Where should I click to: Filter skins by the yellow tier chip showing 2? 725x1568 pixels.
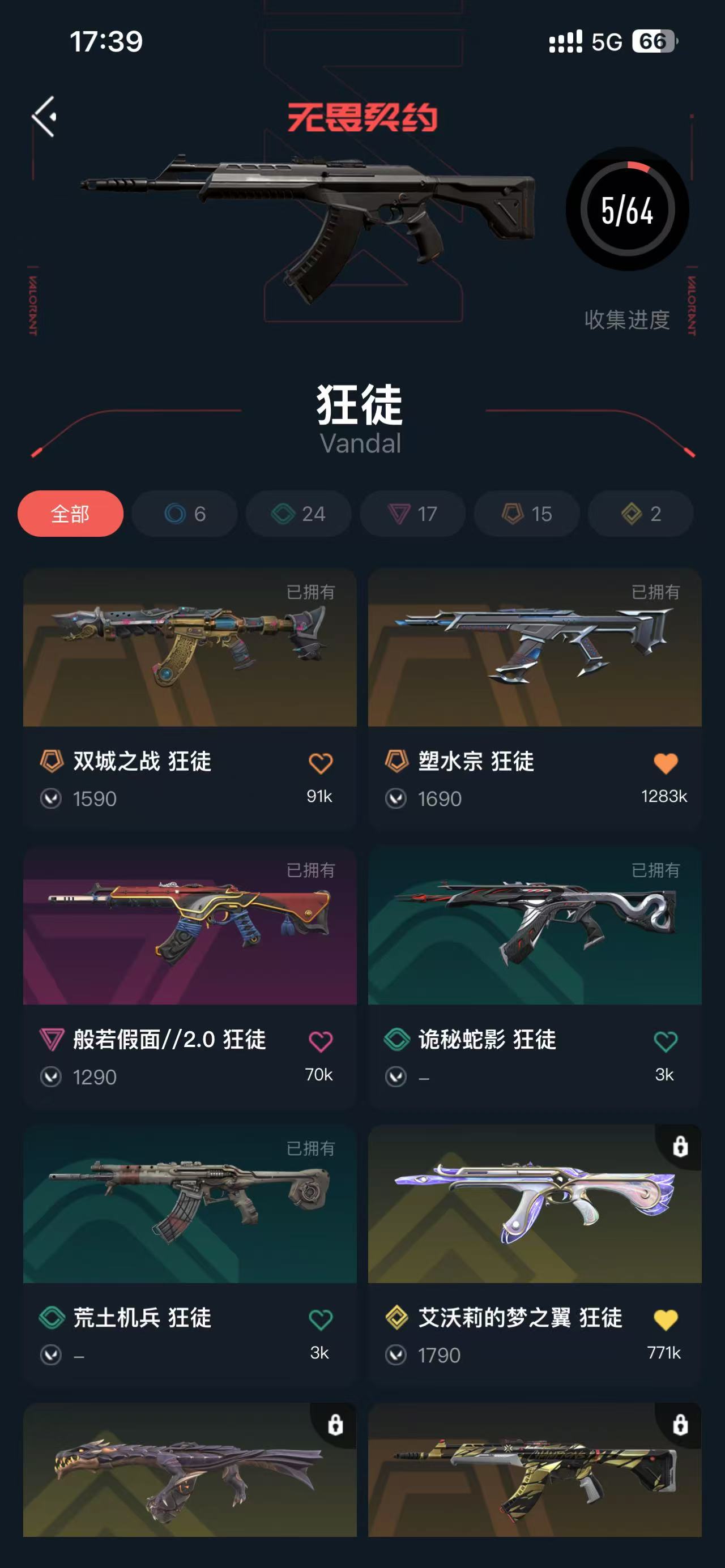(x=641, y=514)
